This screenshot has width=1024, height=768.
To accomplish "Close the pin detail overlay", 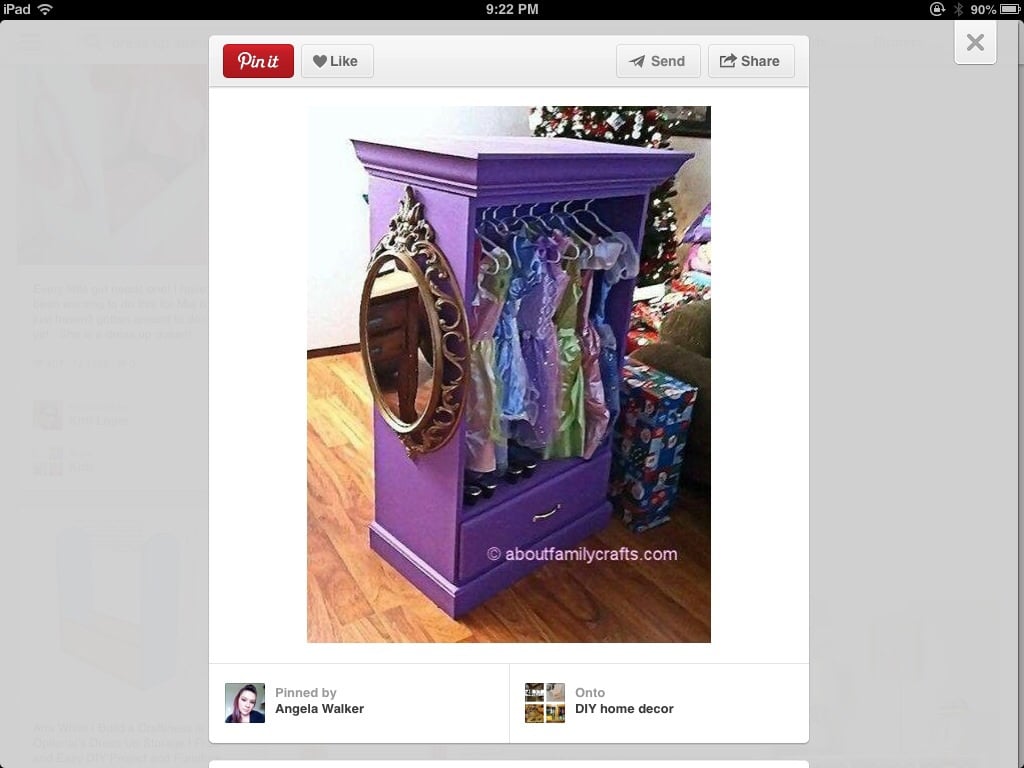I will (x=975, y=43).
